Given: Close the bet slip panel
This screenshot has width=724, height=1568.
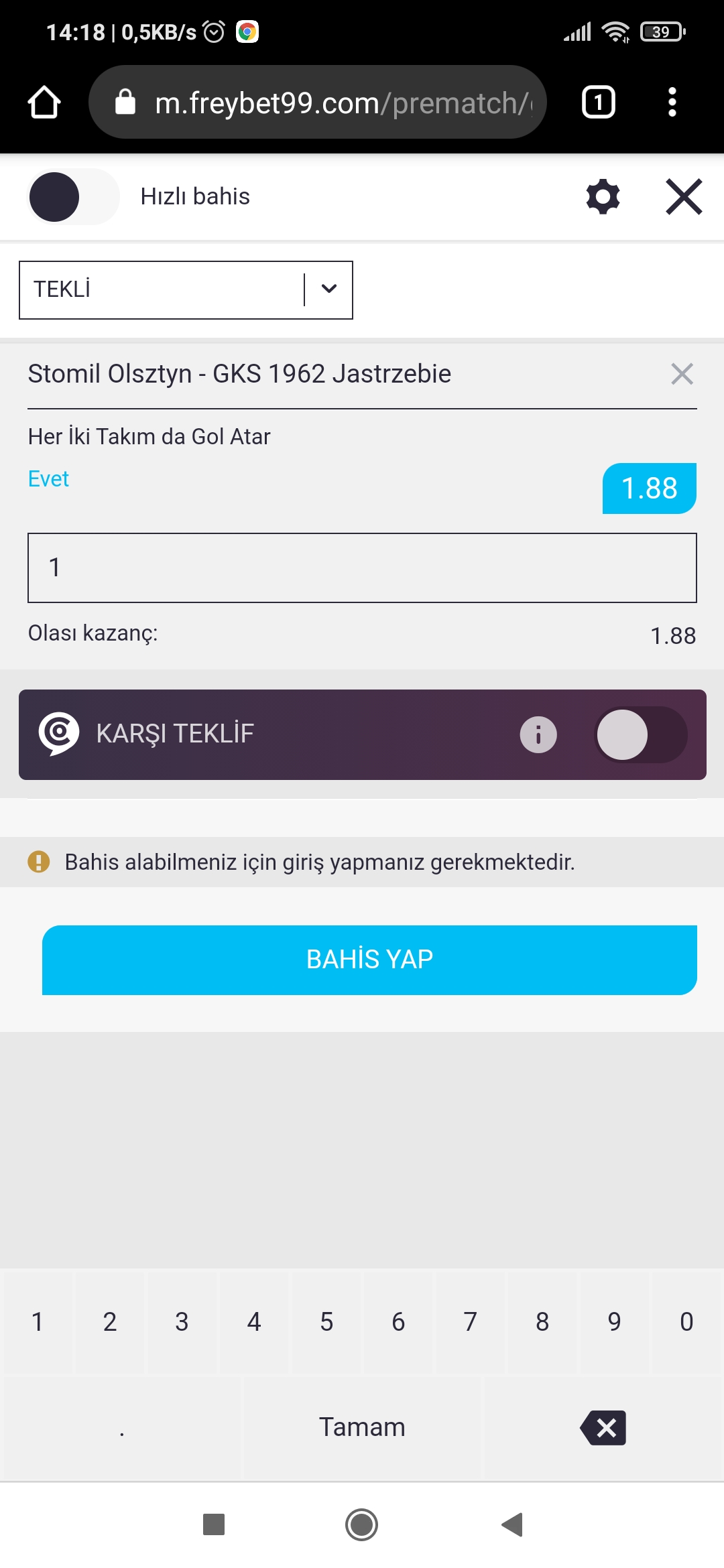Looking at the screenshot, I should (684, 196).
